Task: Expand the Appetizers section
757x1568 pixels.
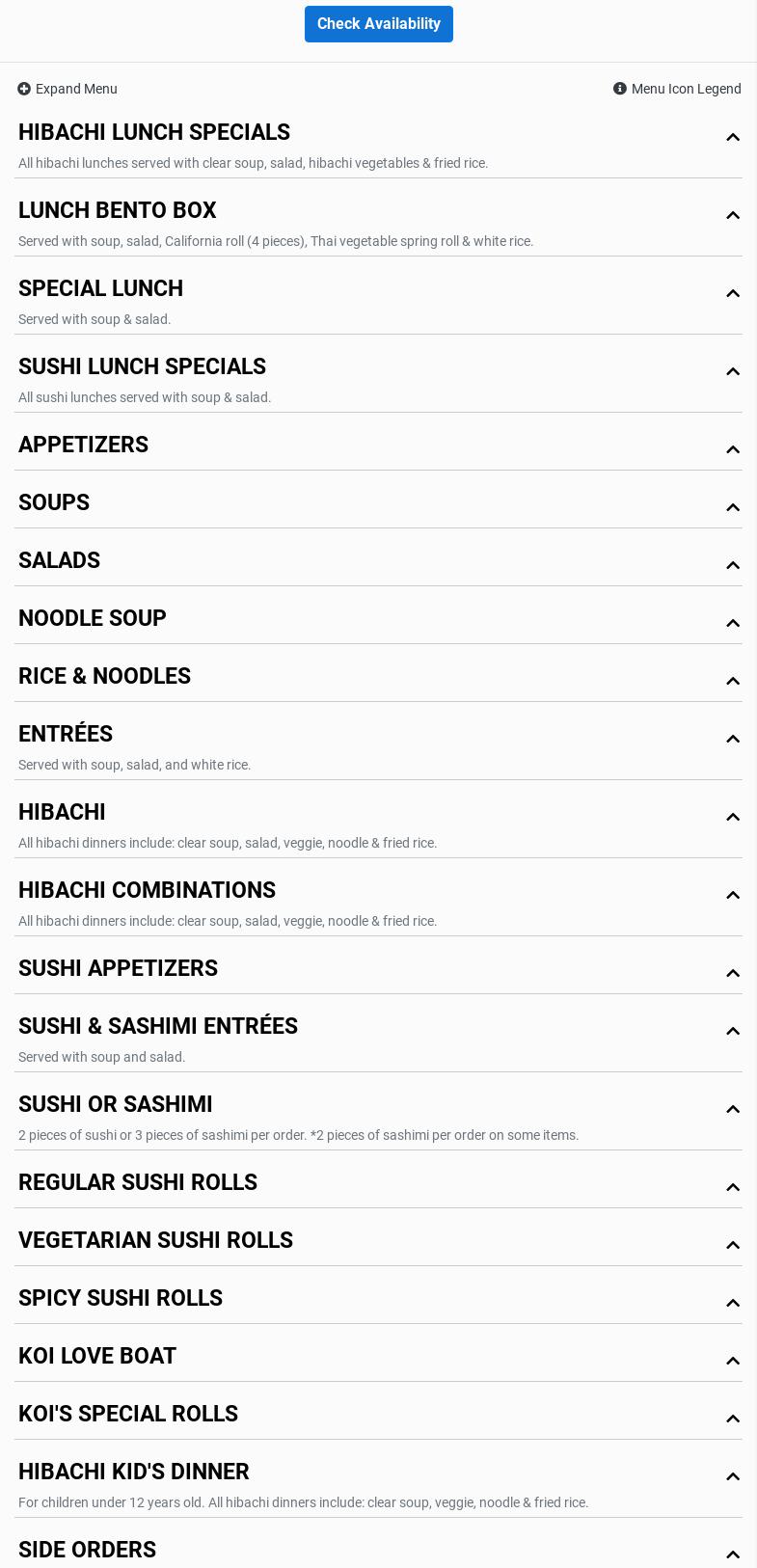Action: point(84,446)
